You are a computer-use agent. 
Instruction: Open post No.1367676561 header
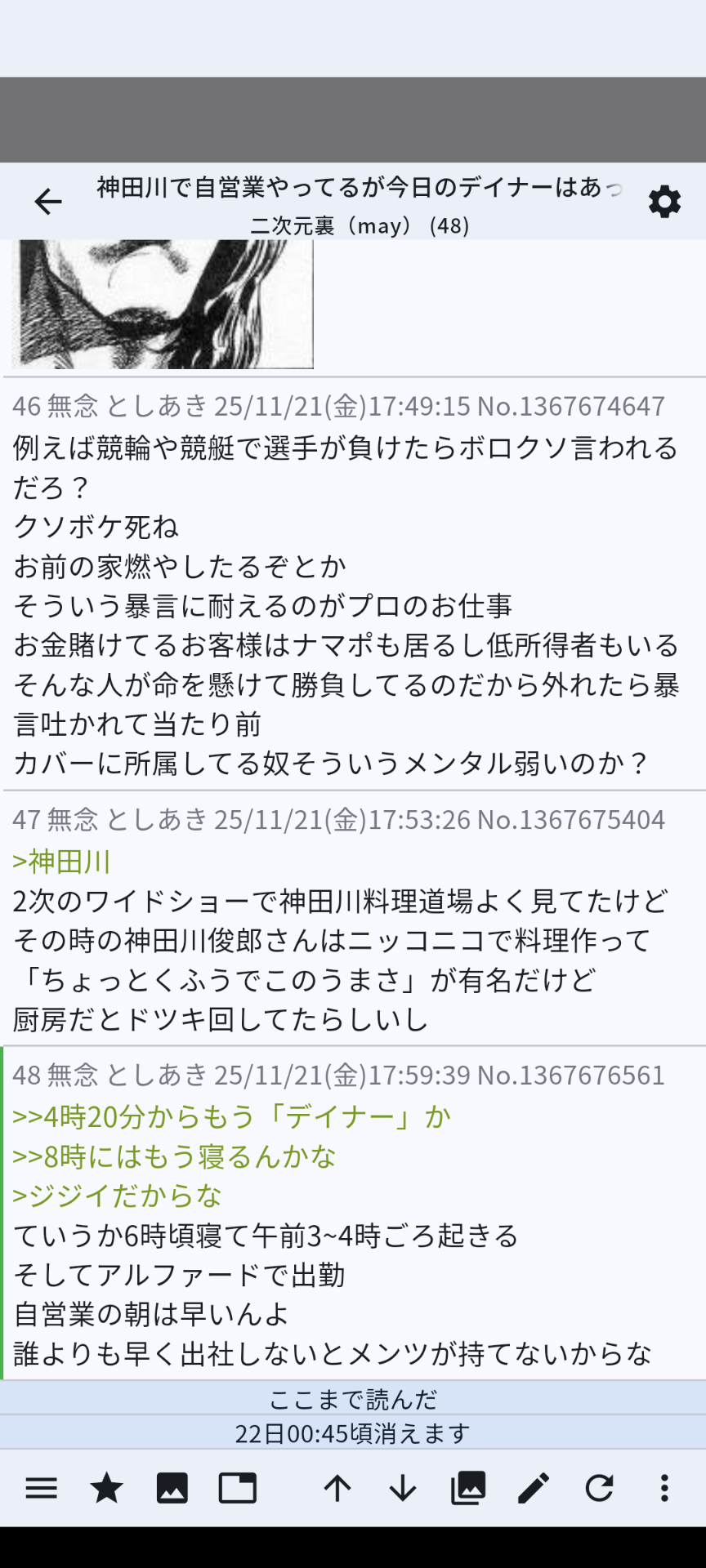(338, 1075)
